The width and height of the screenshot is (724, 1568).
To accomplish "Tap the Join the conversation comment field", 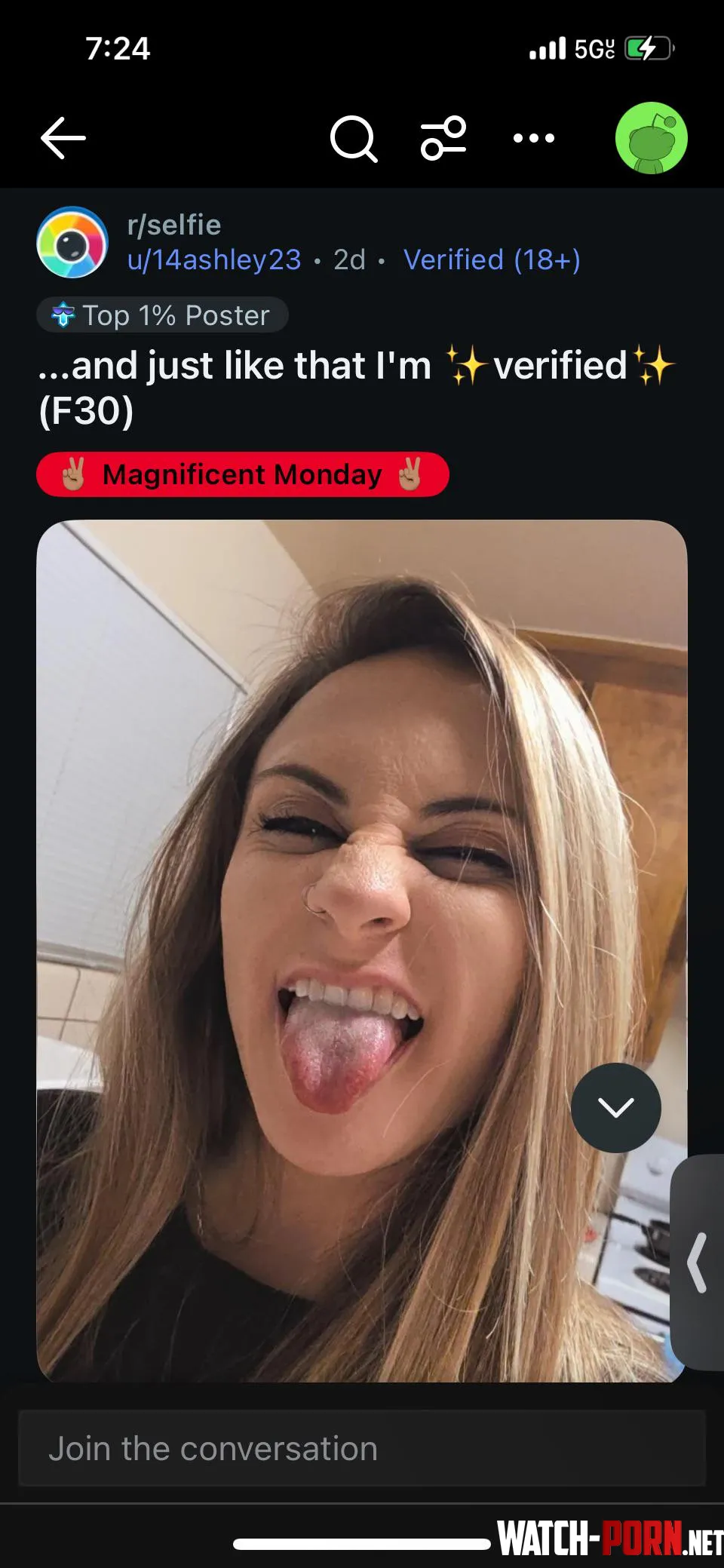I will [362, 1448].
